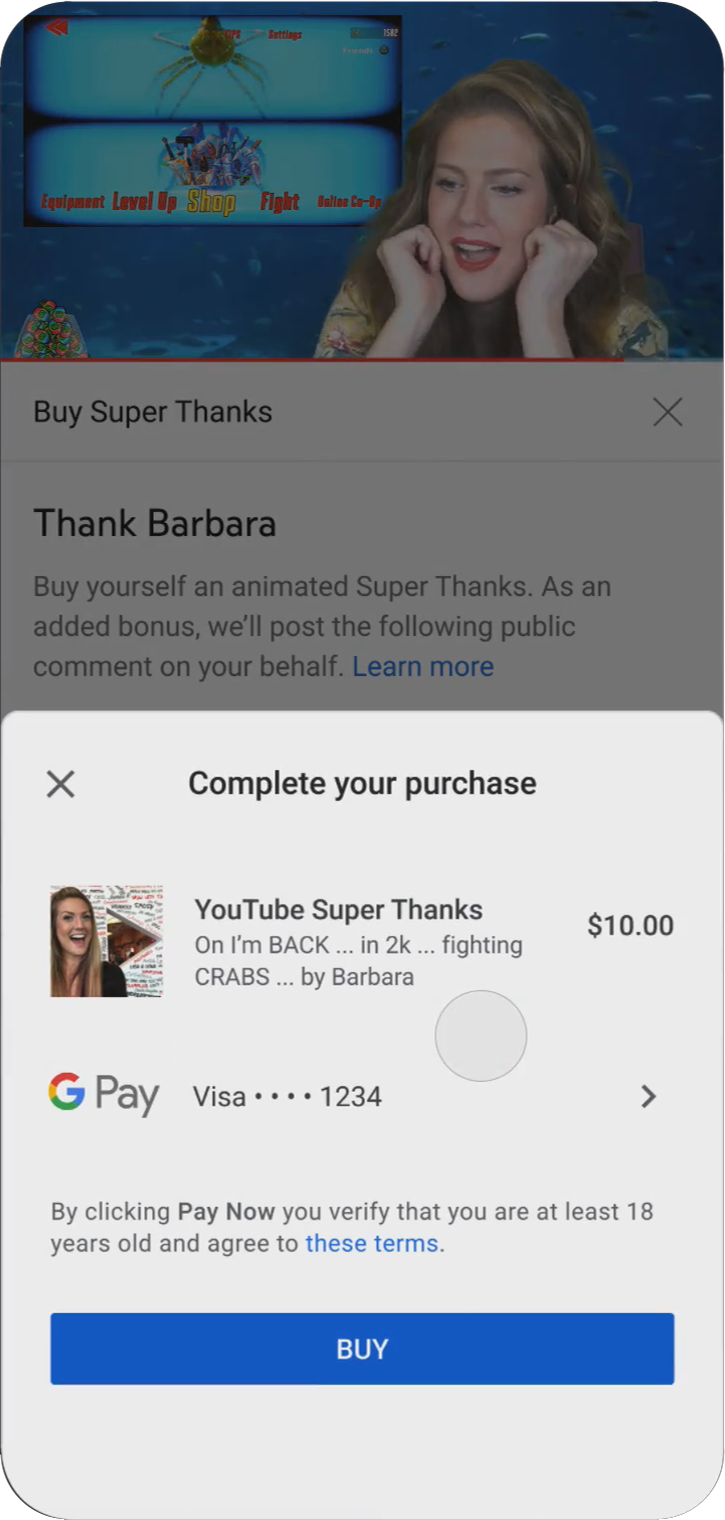Dismiss the Buy Super Thanks panel
This screenshot has width=725, height=1520.
tap(667, 412)
